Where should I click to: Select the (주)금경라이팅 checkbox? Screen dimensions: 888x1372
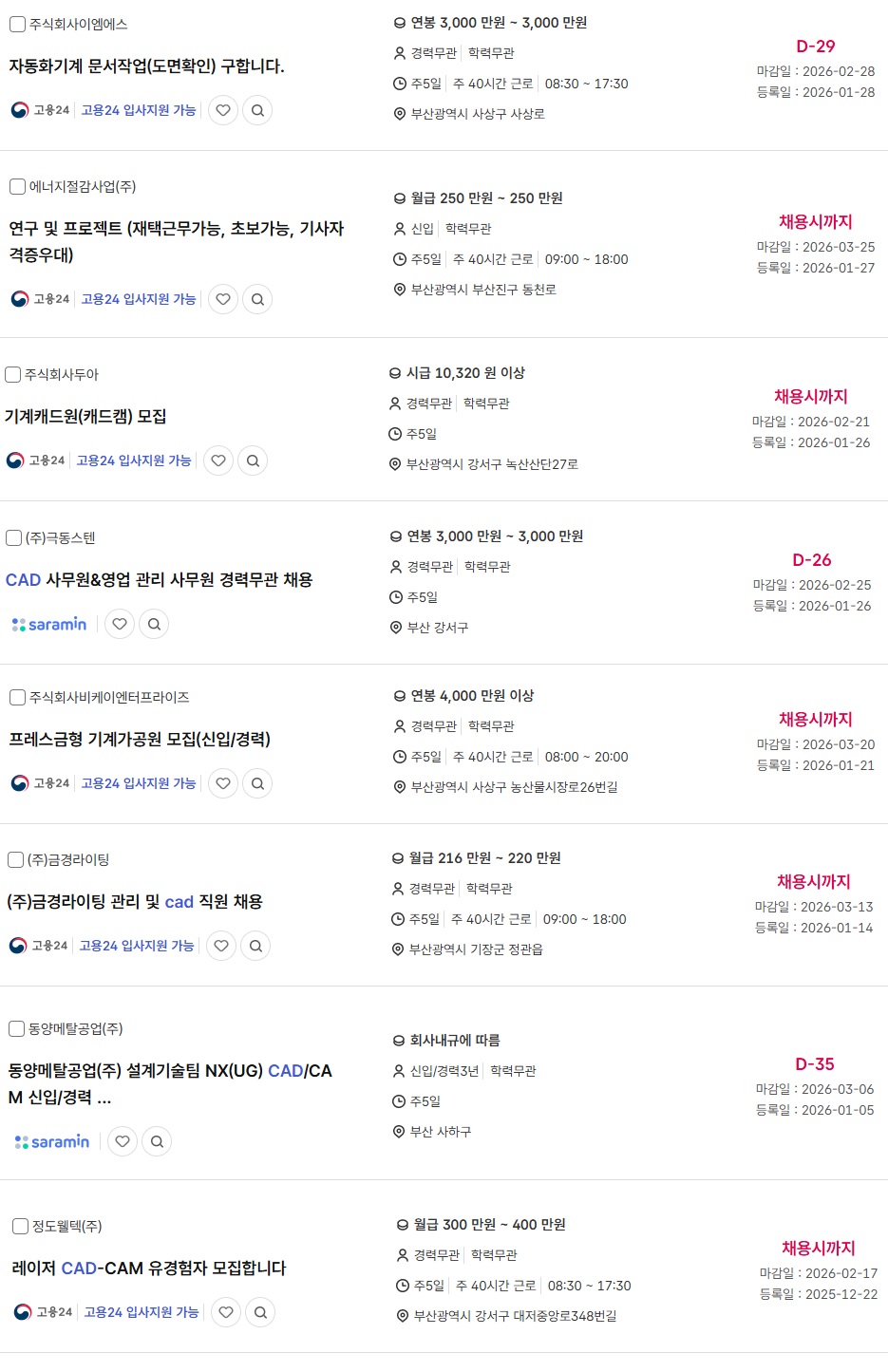pos(15,860)
